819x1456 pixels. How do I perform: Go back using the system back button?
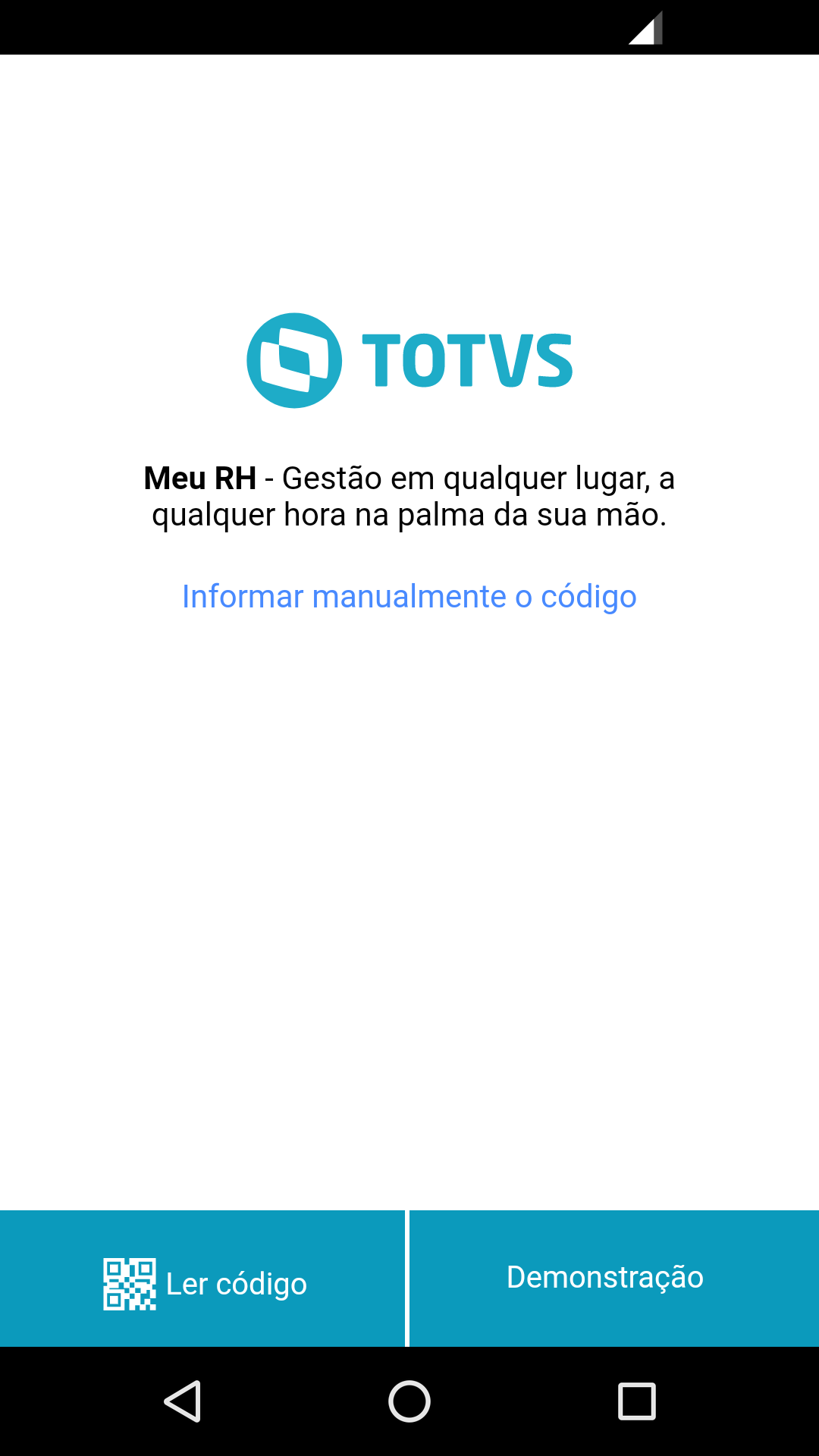coord(183,1401)
